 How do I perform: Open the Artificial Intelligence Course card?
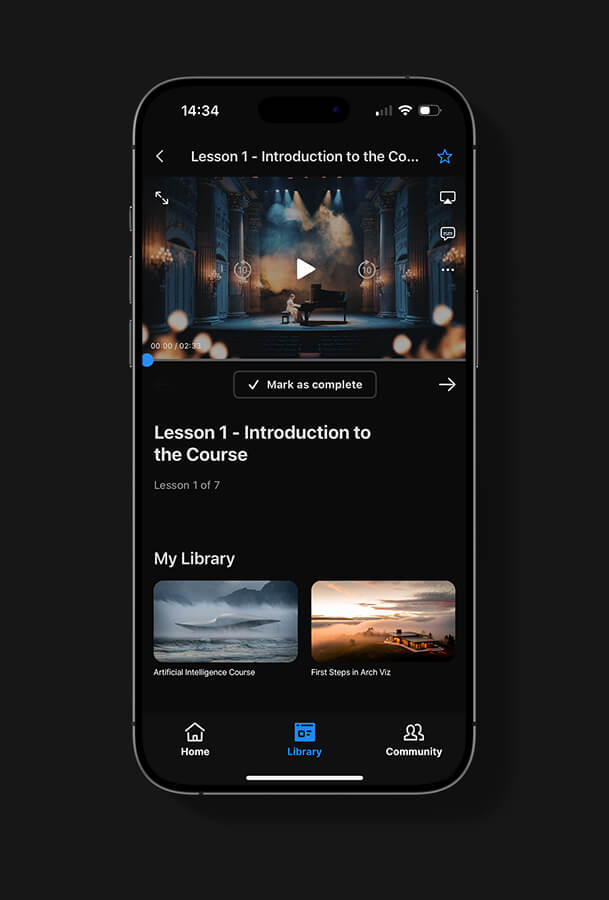225,622
